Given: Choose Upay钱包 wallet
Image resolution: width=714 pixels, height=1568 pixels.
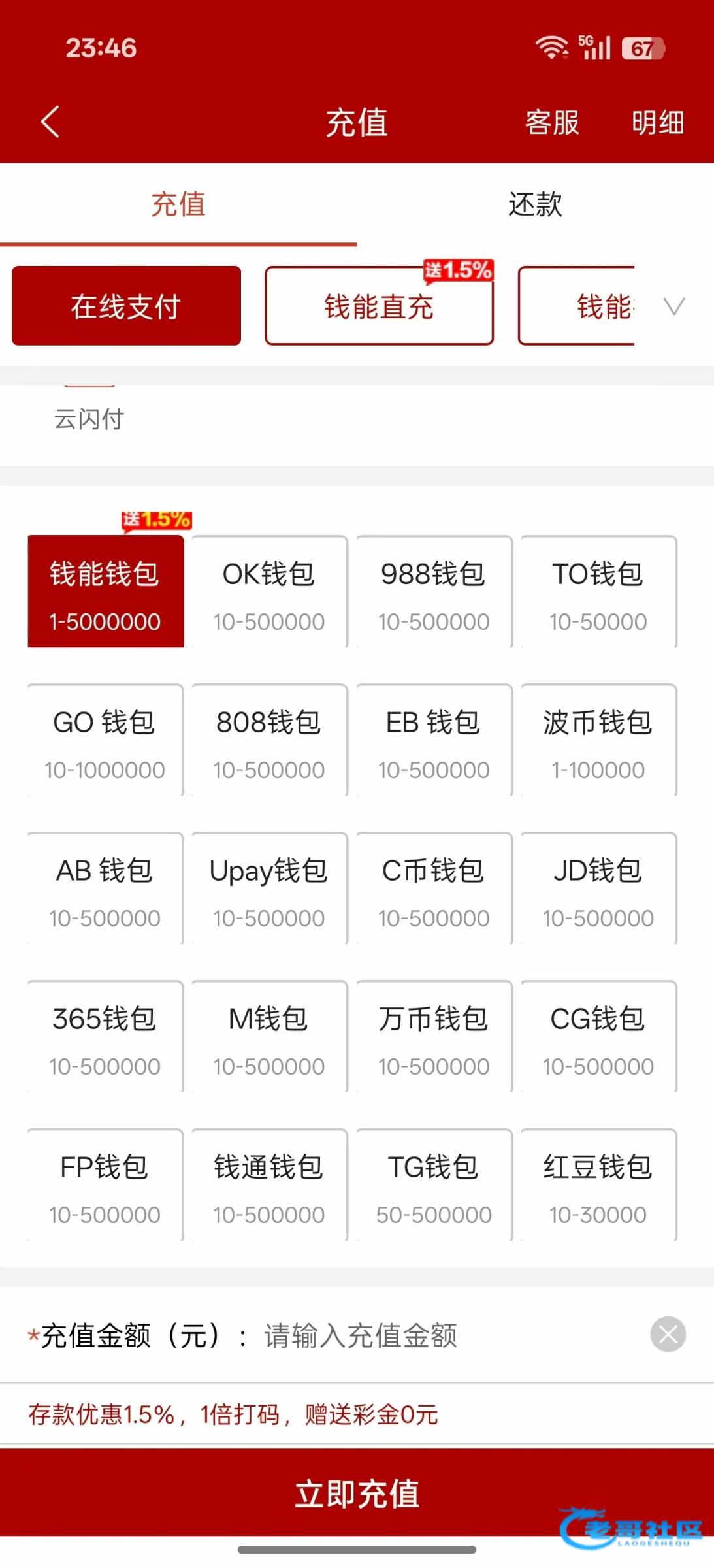Looking at the screenshot, I should [x=269, y=889].
